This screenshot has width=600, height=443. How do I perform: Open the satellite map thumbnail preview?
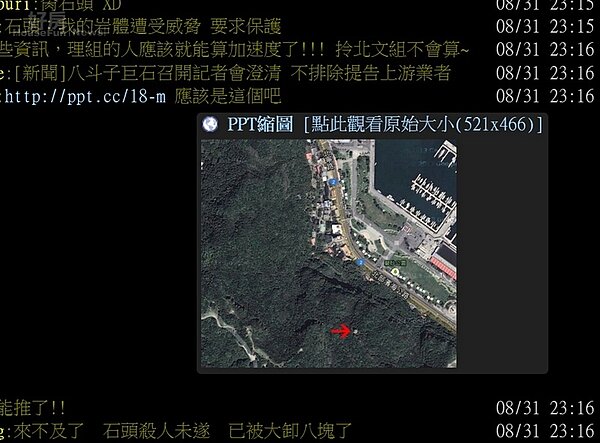[329, 253]
